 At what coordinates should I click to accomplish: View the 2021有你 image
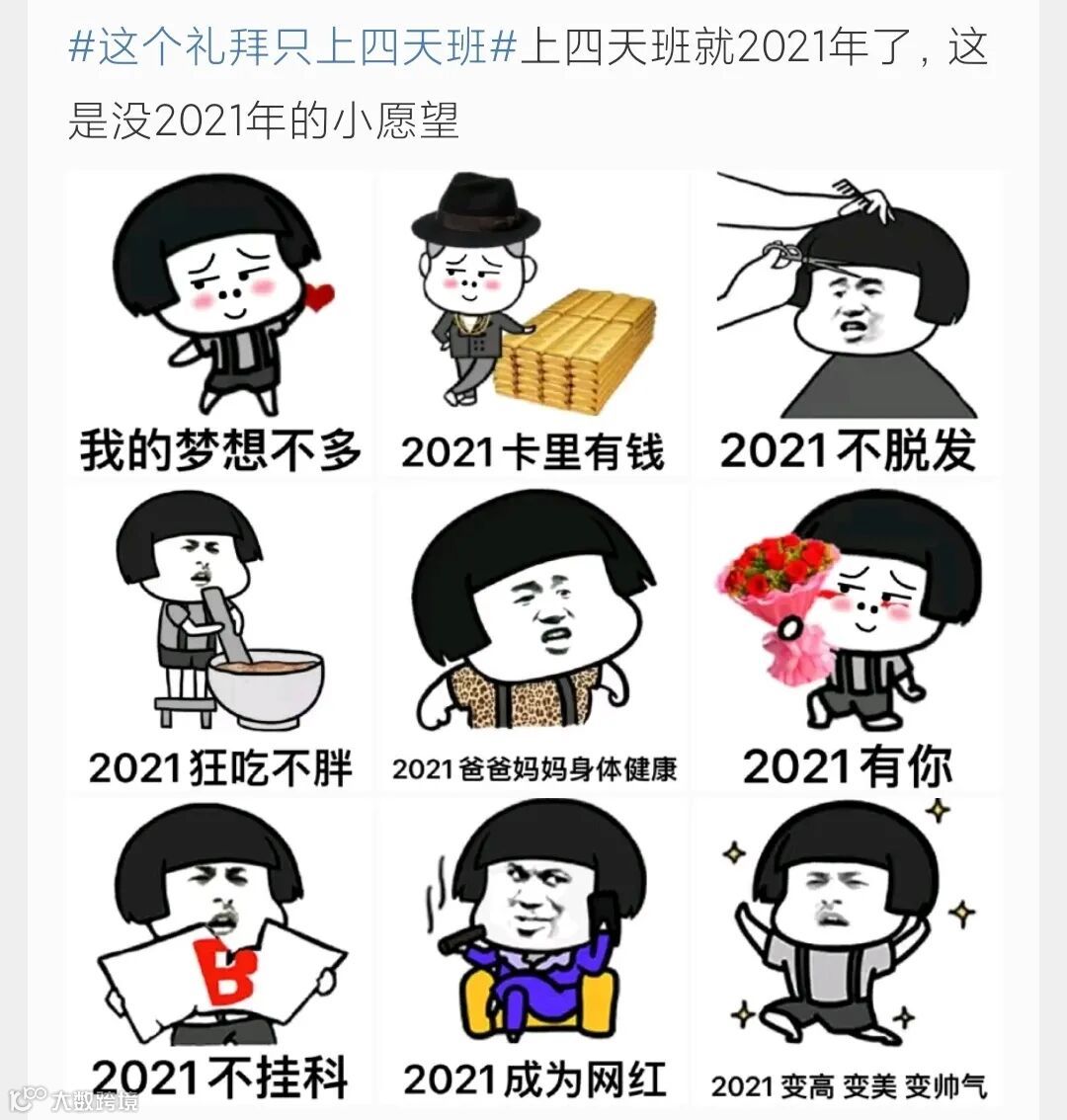(x=848, y=639)
